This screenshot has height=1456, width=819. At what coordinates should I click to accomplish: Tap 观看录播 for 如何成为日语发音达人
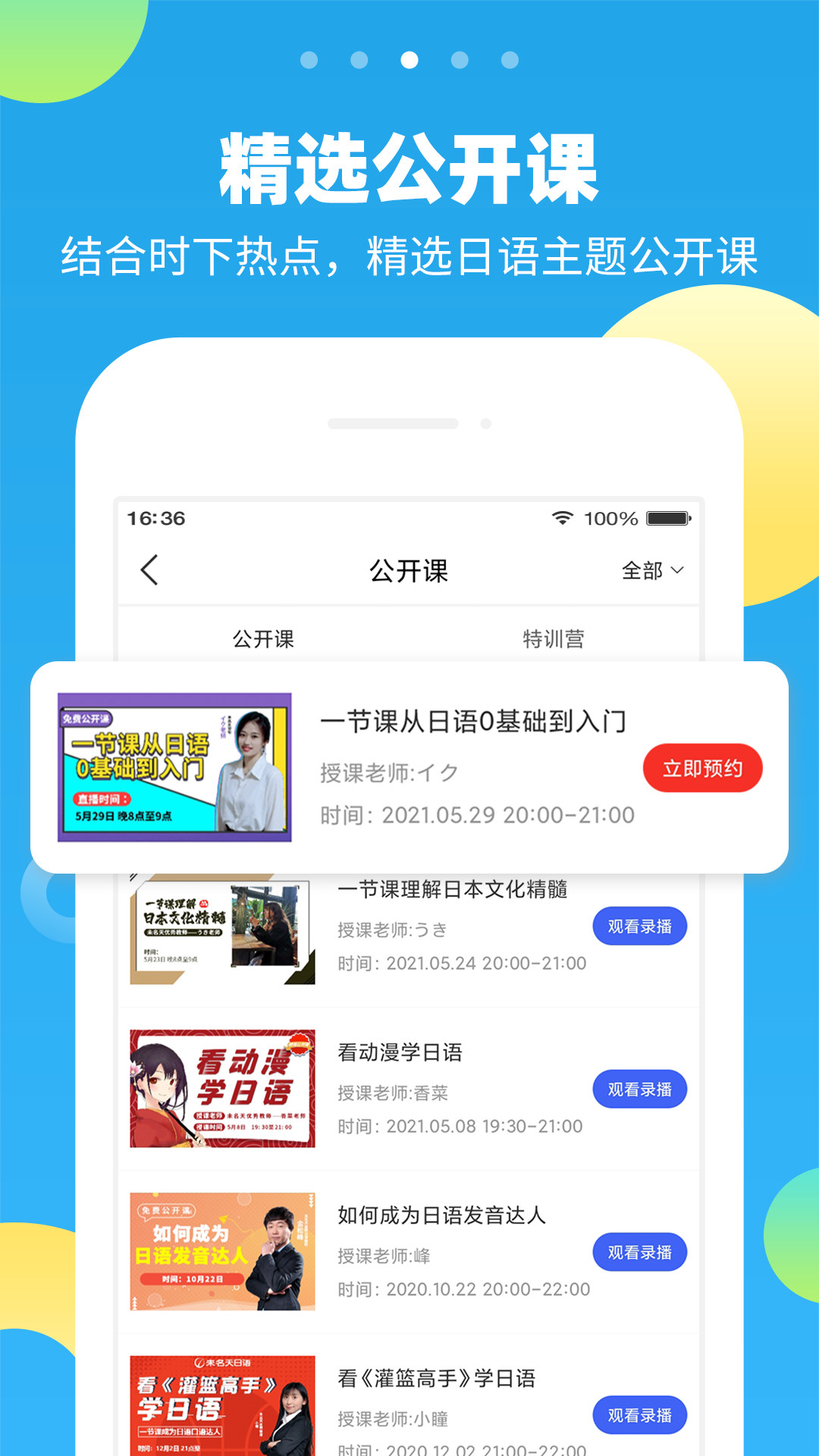[x=639, y=1252]
